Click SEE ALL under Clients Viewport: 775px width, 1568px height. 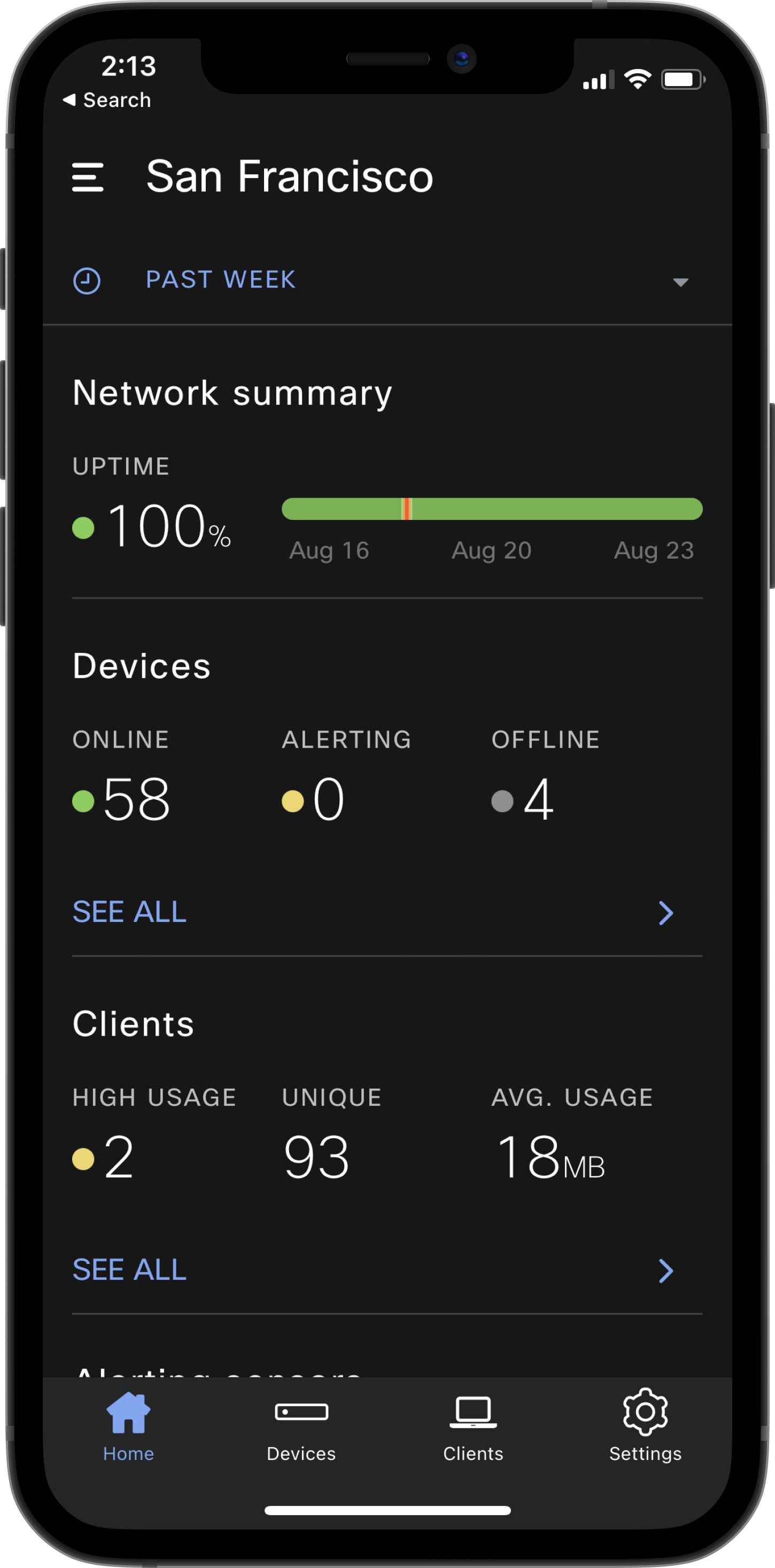point(128,1271)
